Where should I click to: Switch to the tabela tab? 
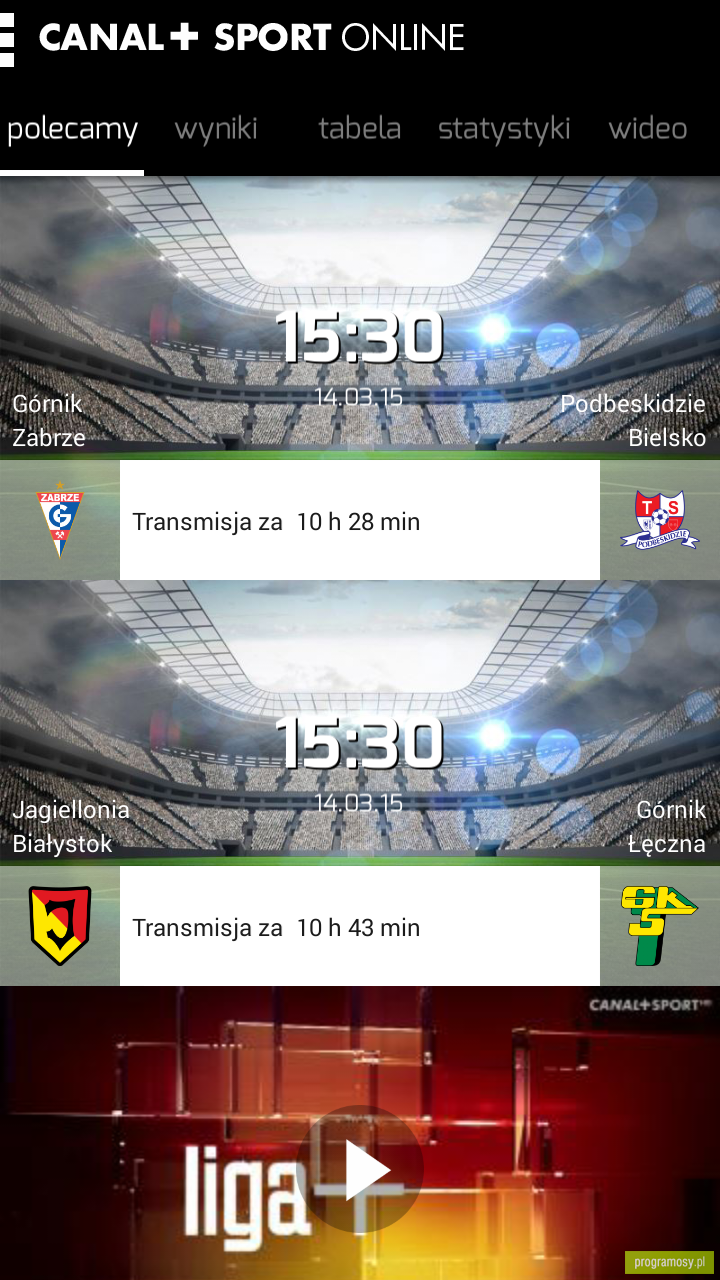click(x=360, y=129)
